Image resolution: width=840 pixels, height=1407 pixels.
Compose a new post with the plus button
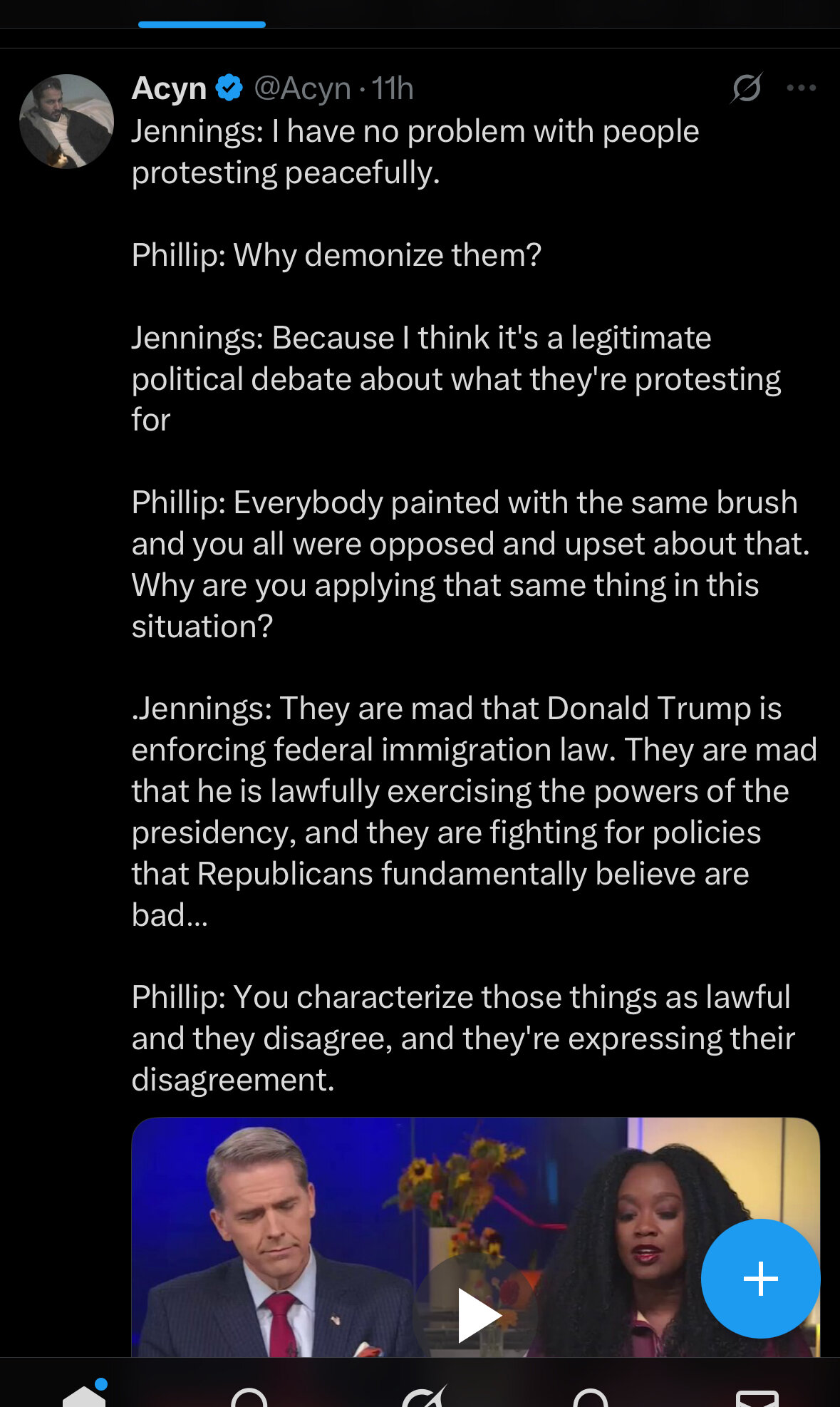point(760,1278)
